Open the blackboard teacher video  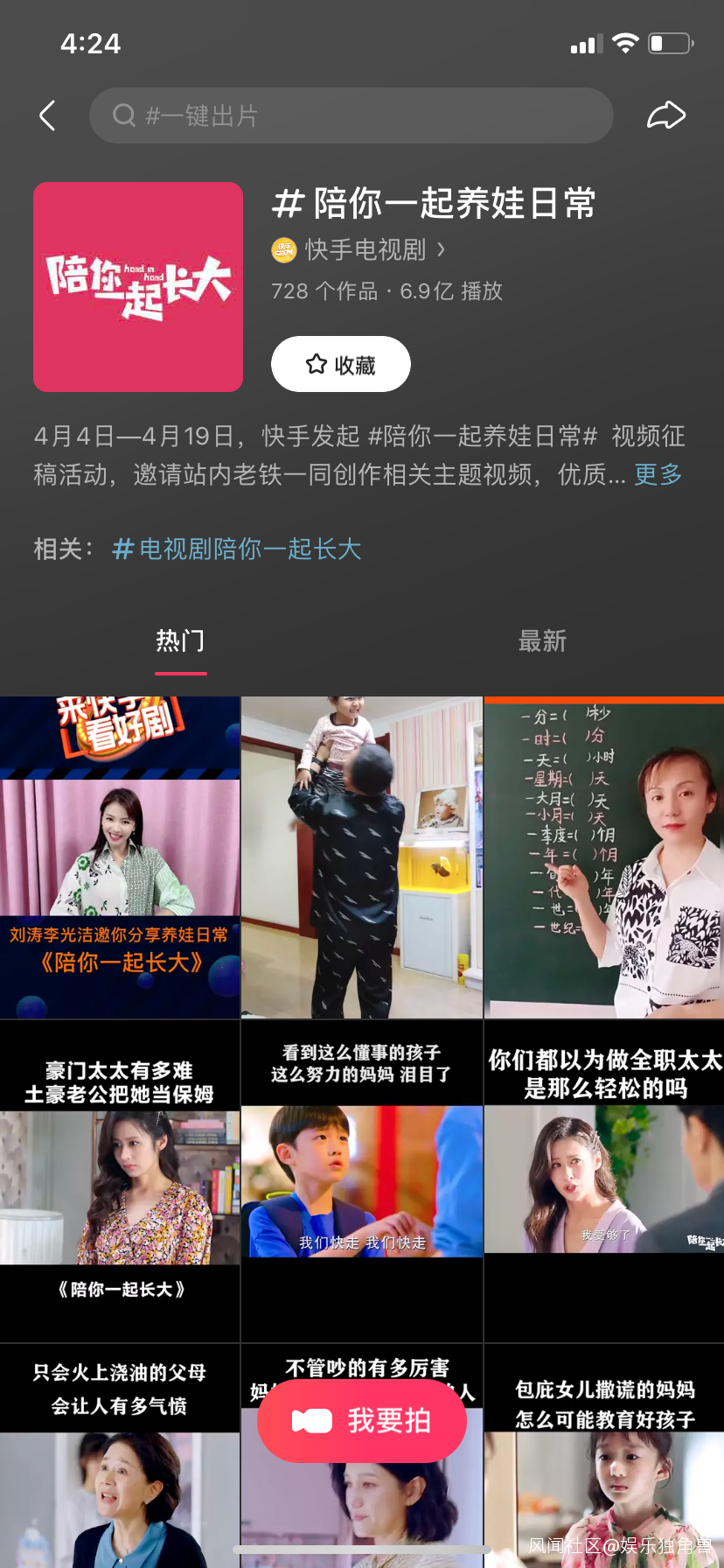(604, 857)
